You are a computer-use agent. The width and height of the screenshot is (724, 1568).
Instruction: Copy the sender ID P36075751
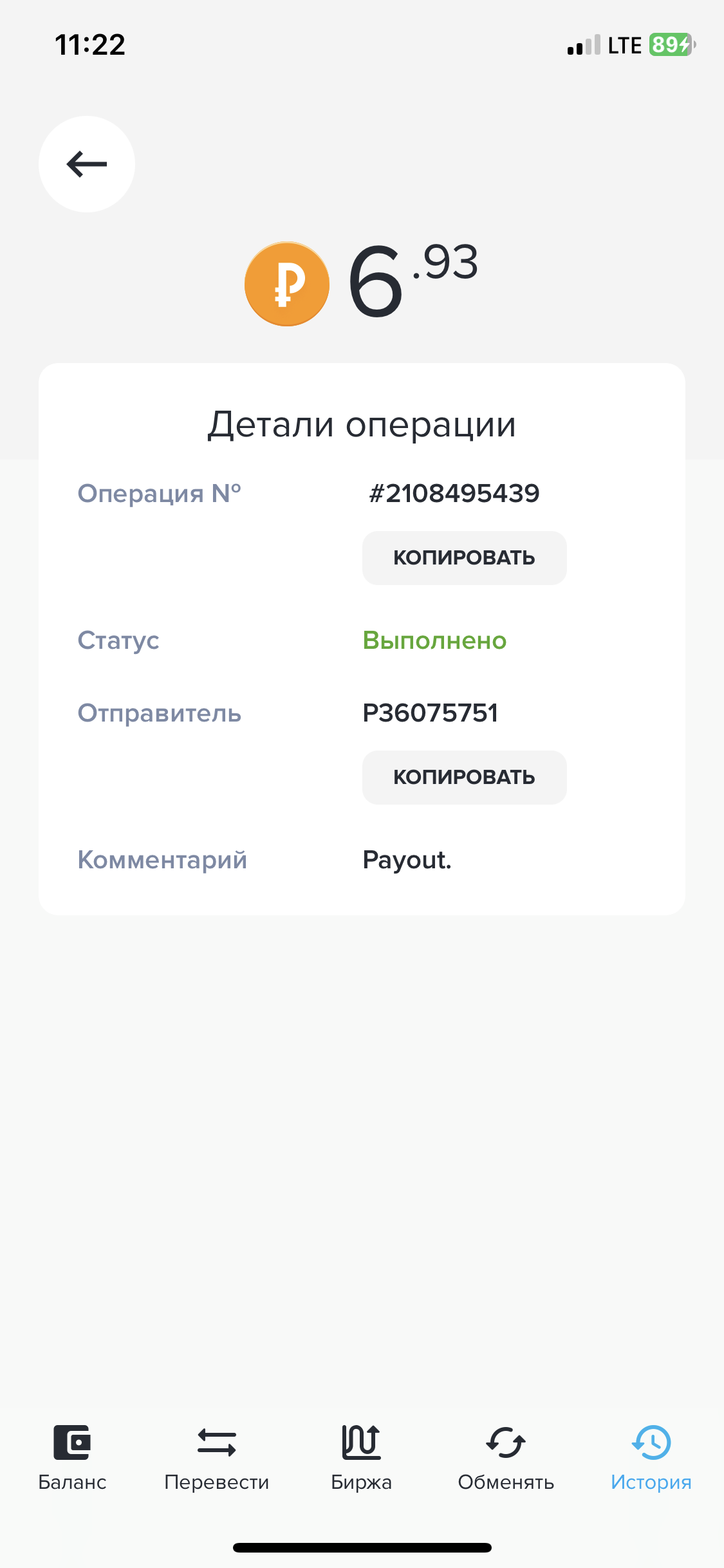click(464, 778)
